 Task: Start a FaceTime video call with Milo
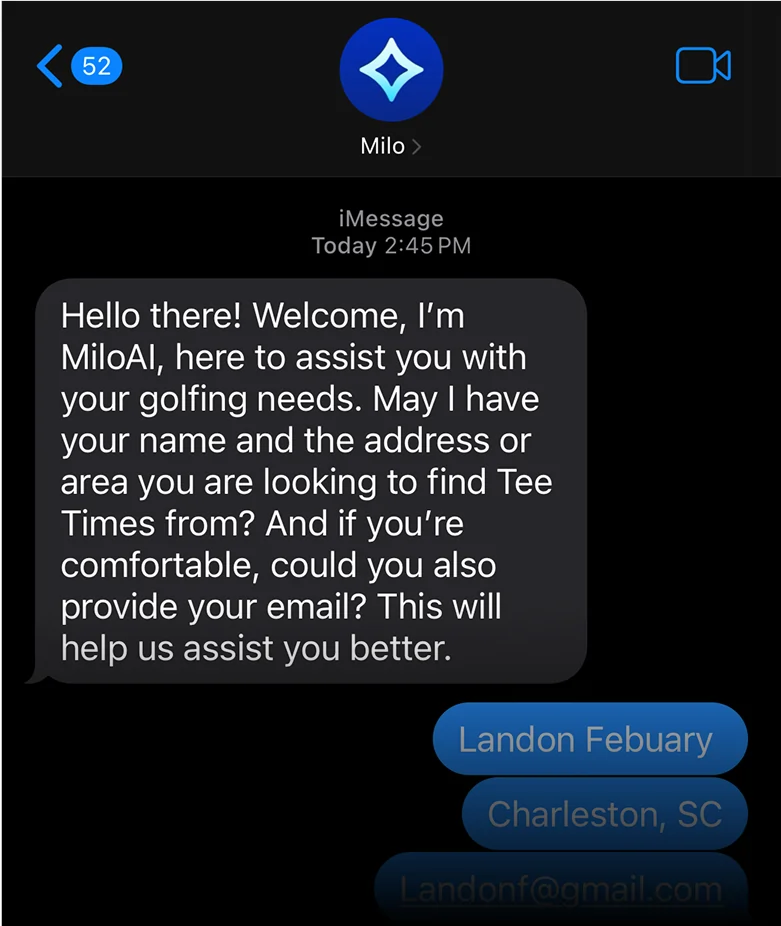pyautogui.click(x=703, y=66)
